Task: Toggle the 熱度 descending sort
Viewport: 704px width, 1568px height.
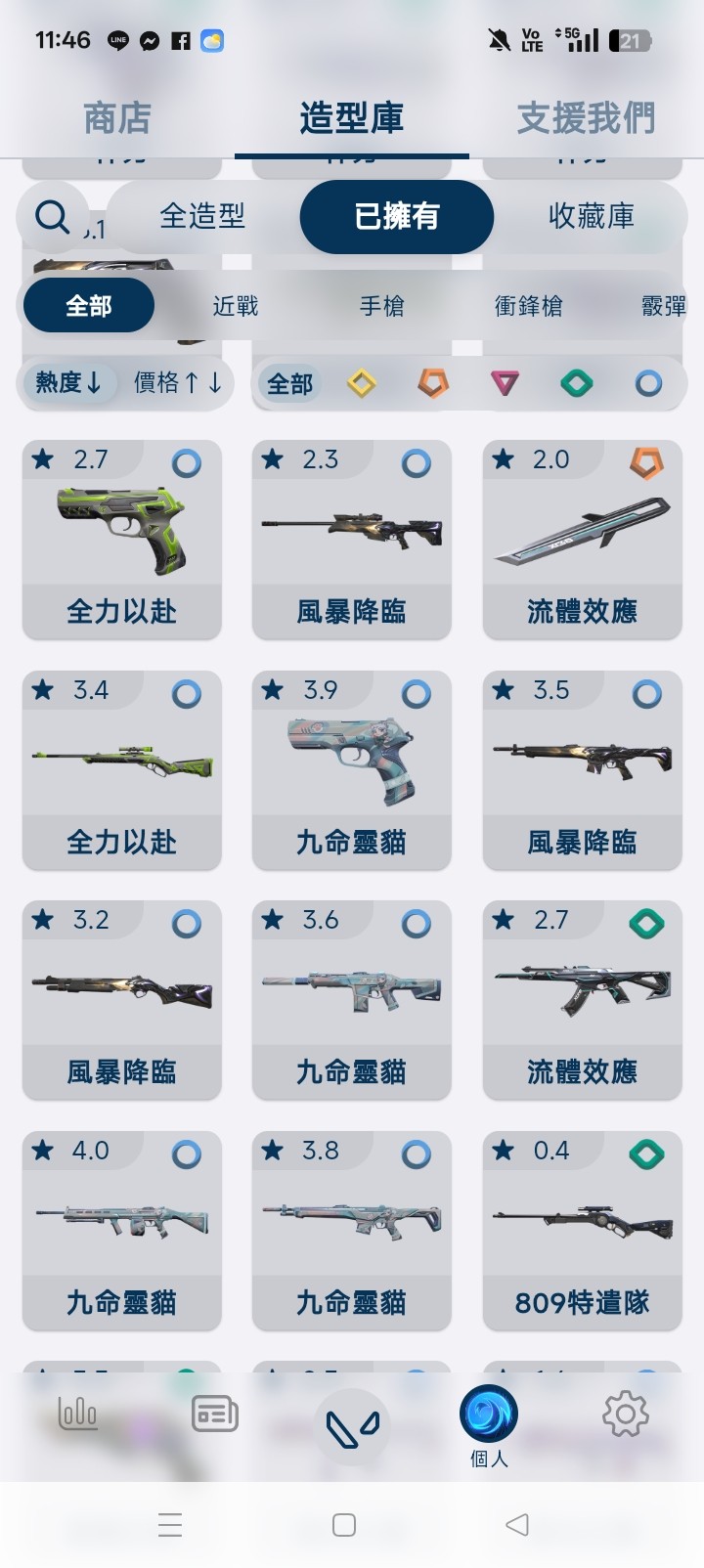Action: click(x=68, y=384)
